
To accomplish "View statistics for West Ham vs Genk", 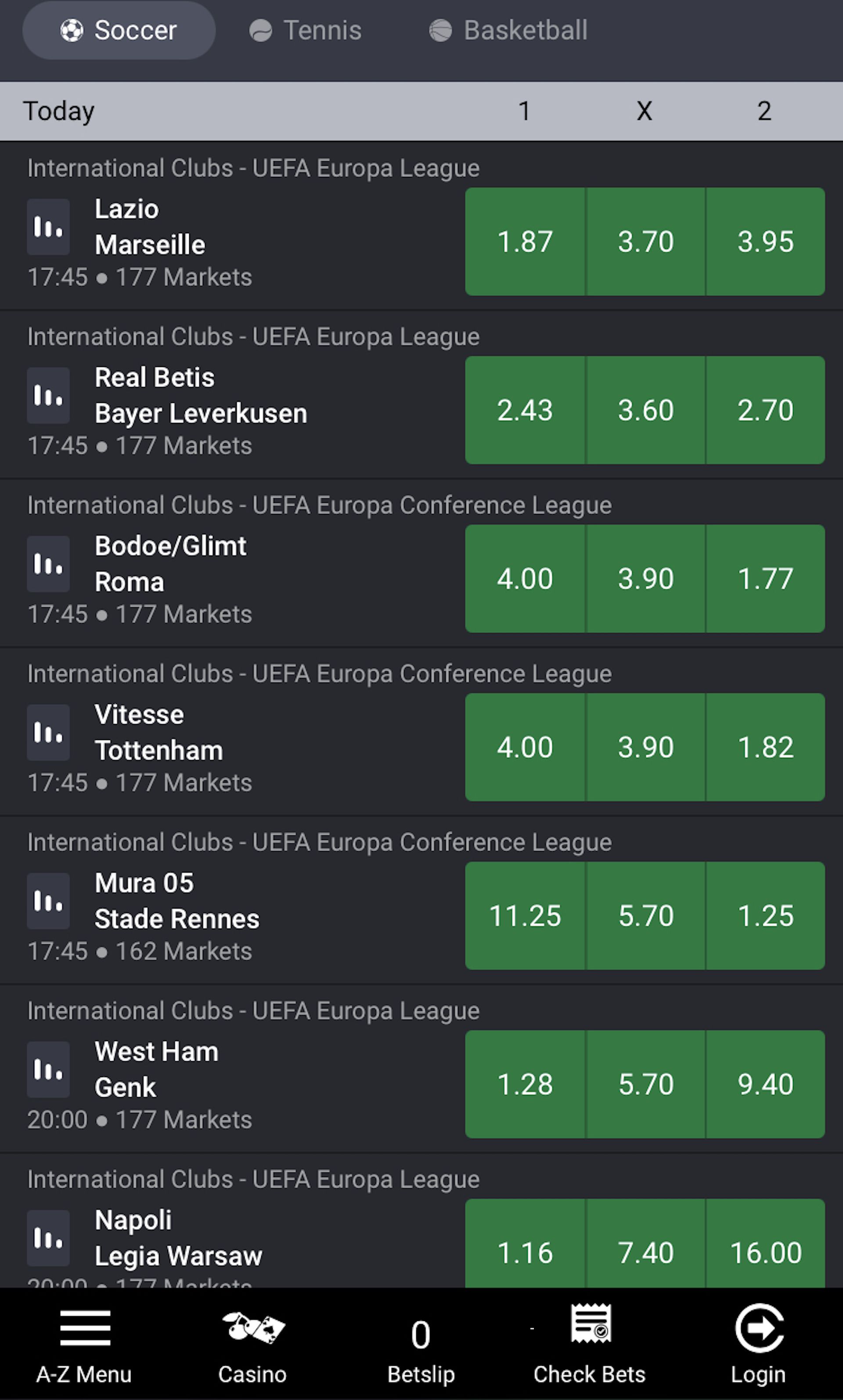I will click(x=48, y=1069).
